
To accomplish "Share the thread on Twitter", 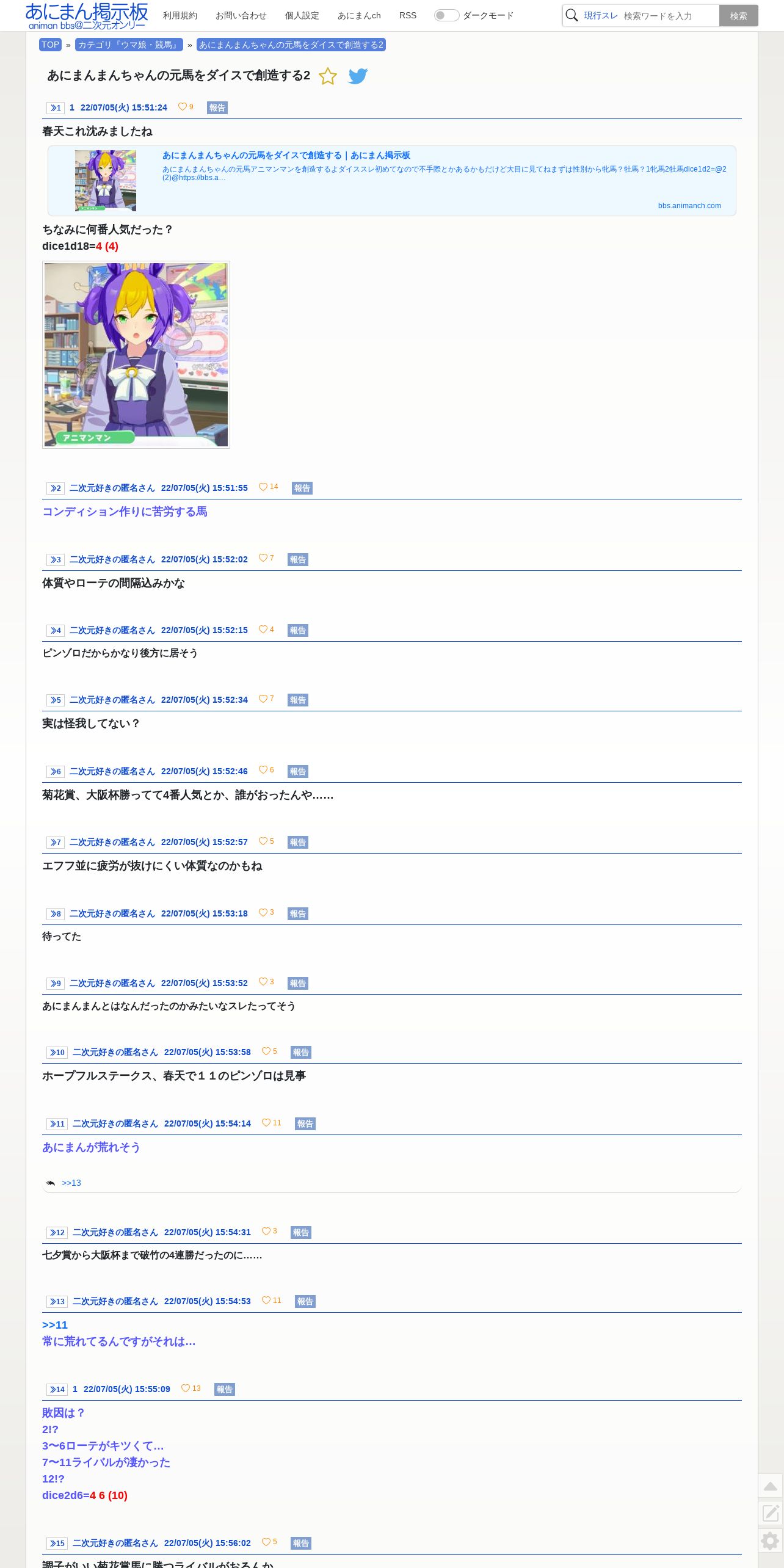I will point(358,76).
